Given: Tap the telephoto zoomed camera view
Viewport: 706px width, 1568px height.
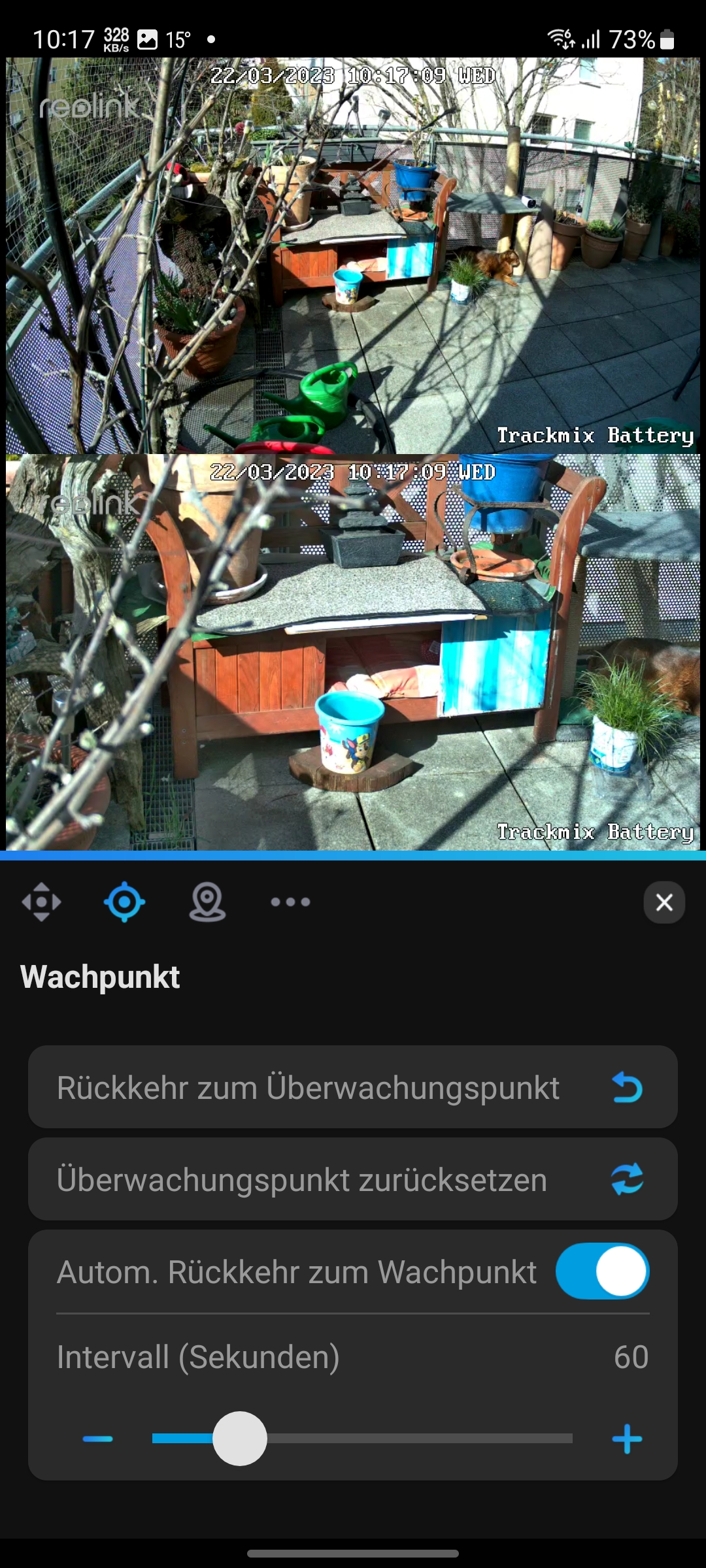Looking at the screenshot, I should (x=353, y=652).
